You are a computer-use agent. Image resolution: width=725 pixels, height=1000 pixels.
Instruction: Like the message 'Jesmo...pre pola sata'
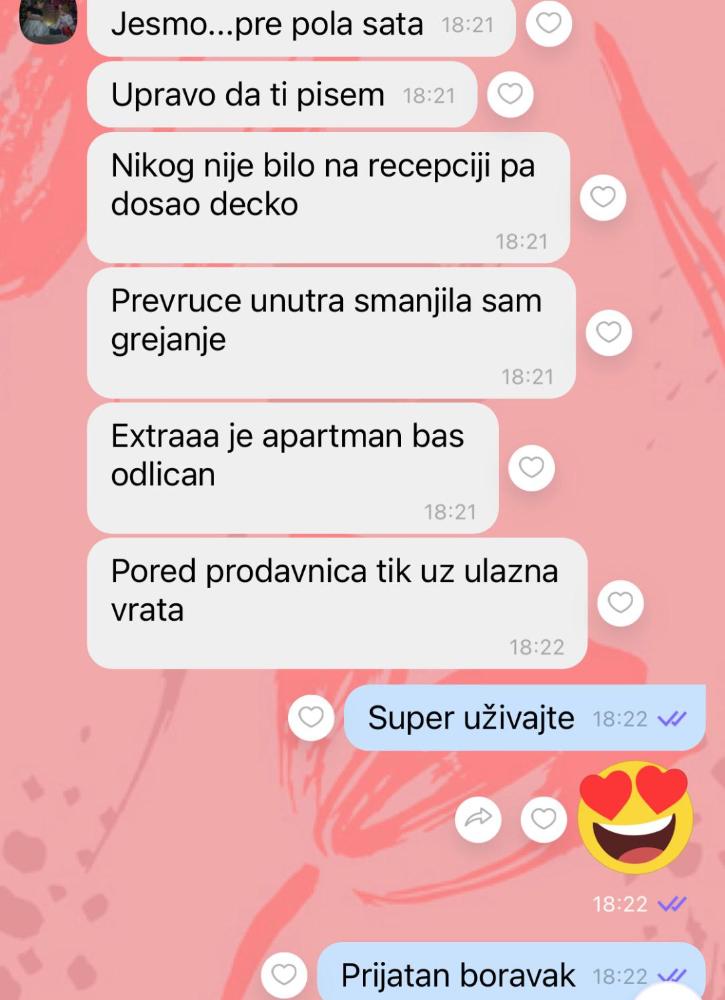(x=549, y=24)
